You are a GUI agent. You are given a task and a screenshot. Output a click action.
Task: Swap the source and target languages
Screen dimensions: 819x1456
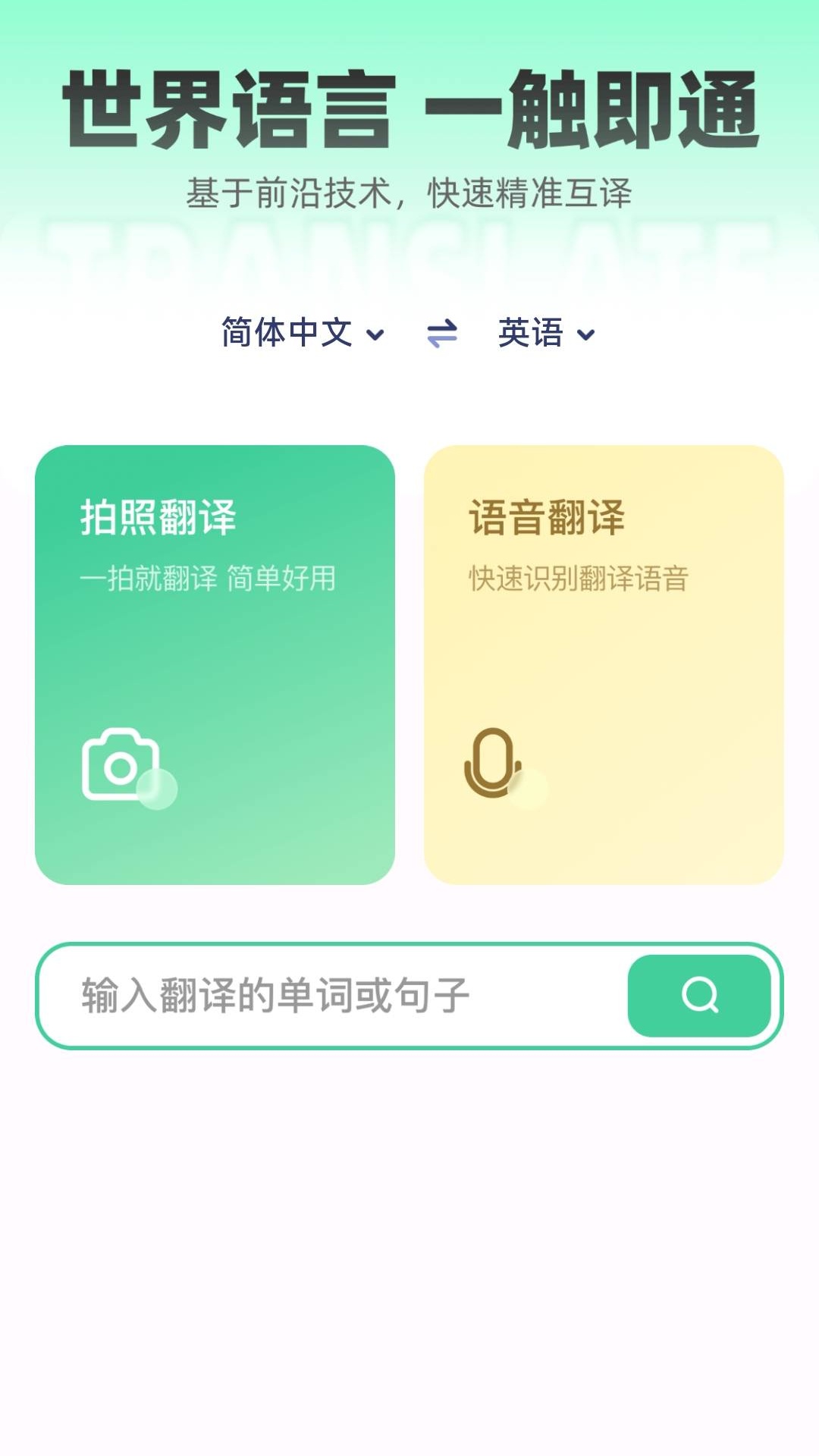point(441,333)
